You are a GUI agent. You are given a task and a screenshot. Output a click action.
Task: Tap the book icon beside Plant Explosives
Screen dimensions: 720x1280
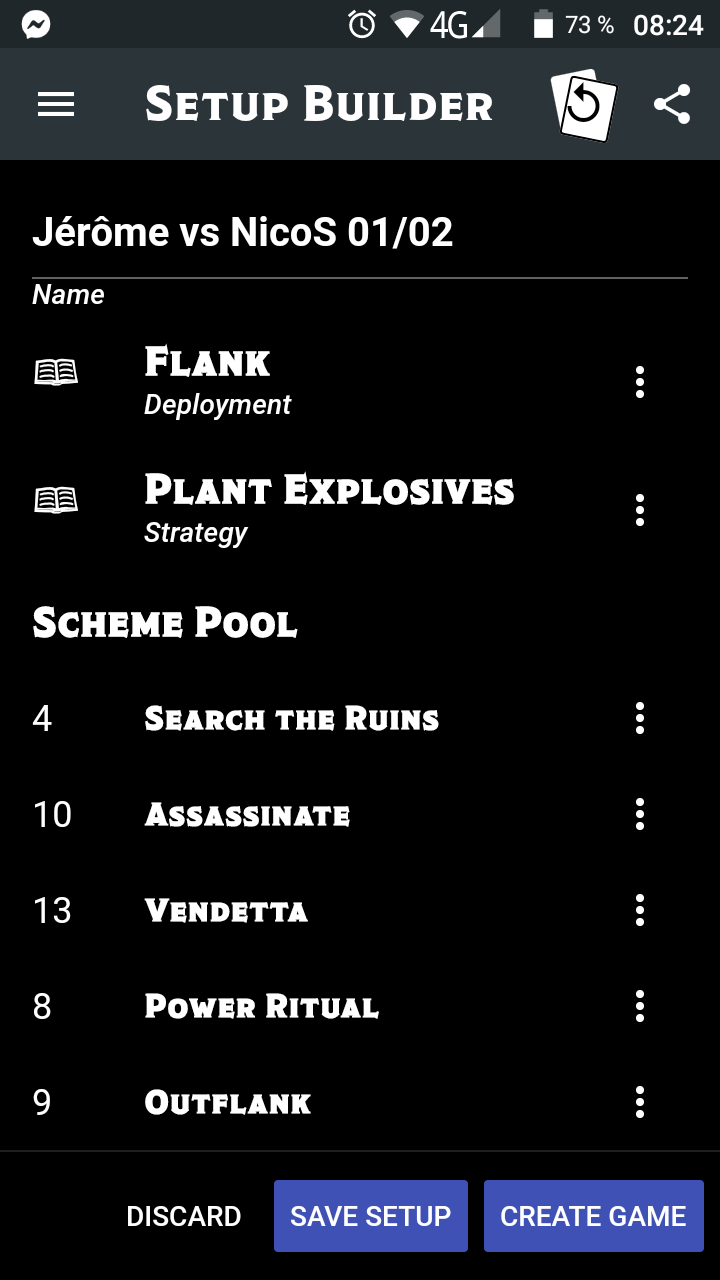click(x=56, y=497)
